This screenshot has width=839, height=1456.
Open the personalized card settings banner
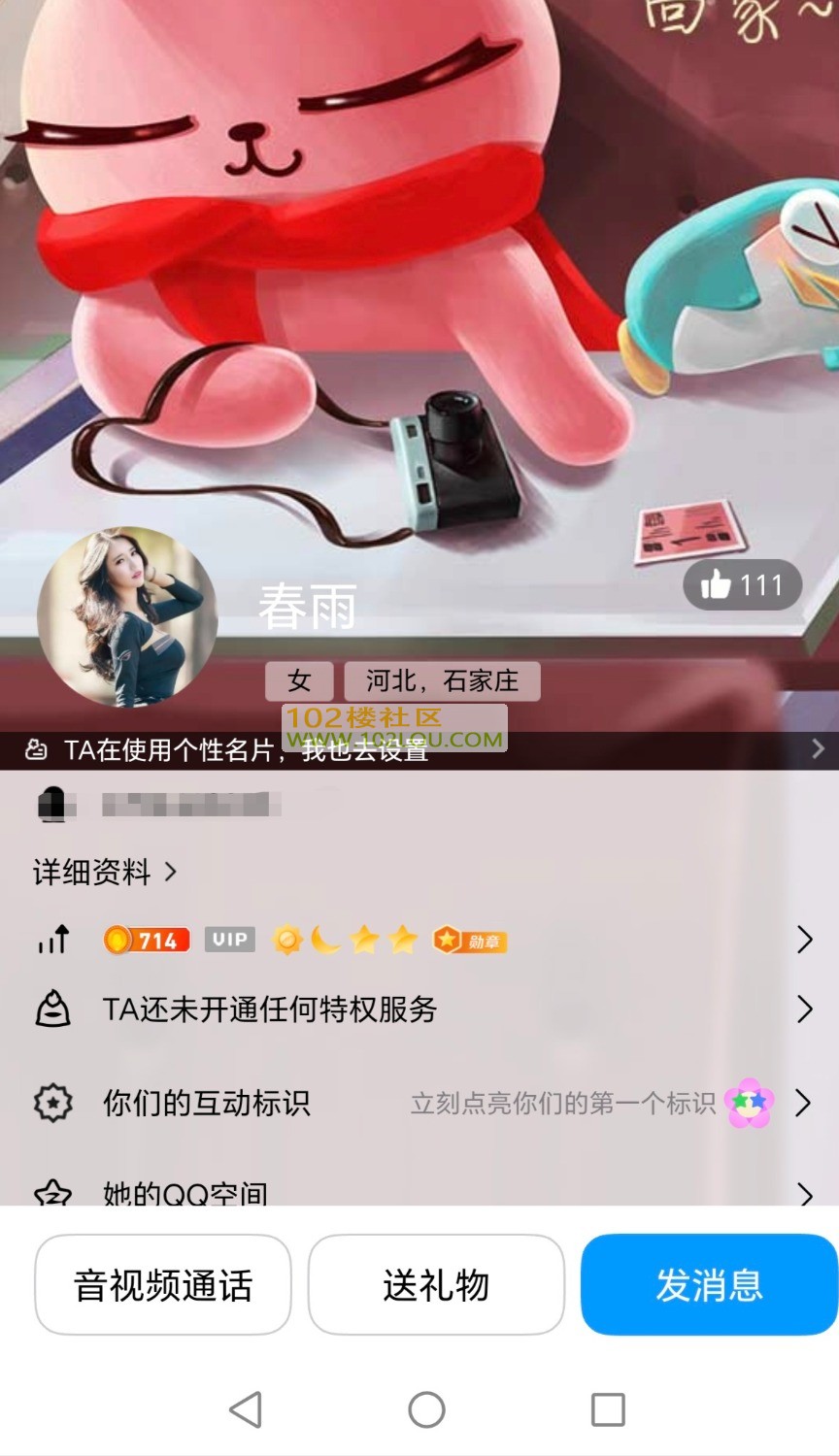pyautogui.click(x=418, y=749)
